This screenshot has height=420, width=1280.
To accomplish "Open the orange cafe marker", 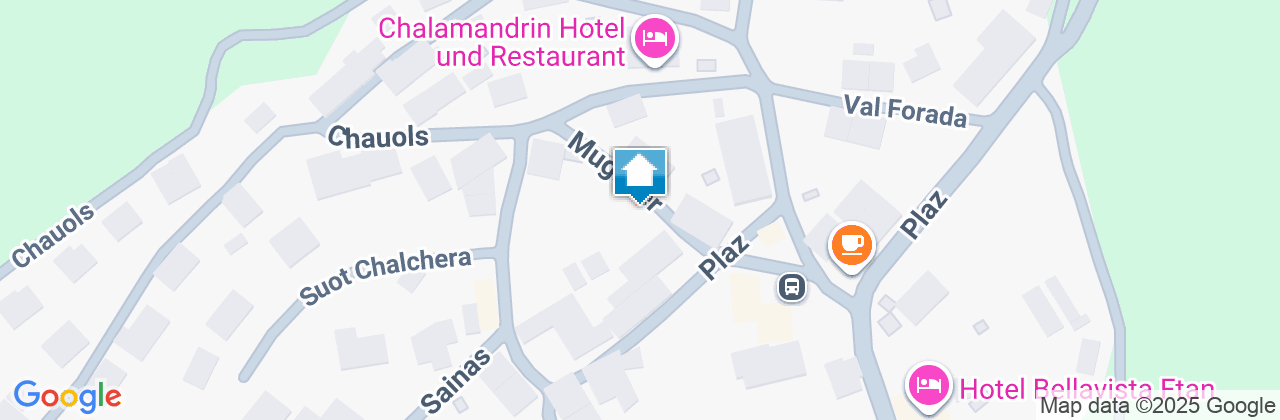I will [852, 244].
